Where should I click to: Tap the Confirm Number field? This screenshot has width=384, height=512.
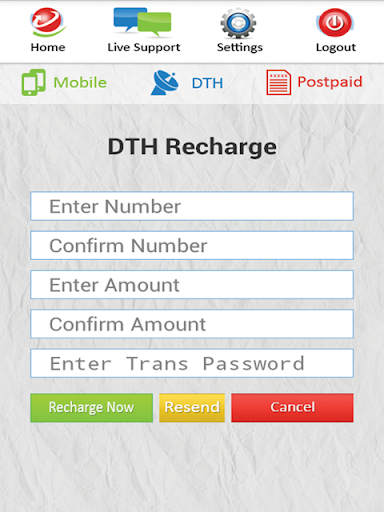pos(192,245)
